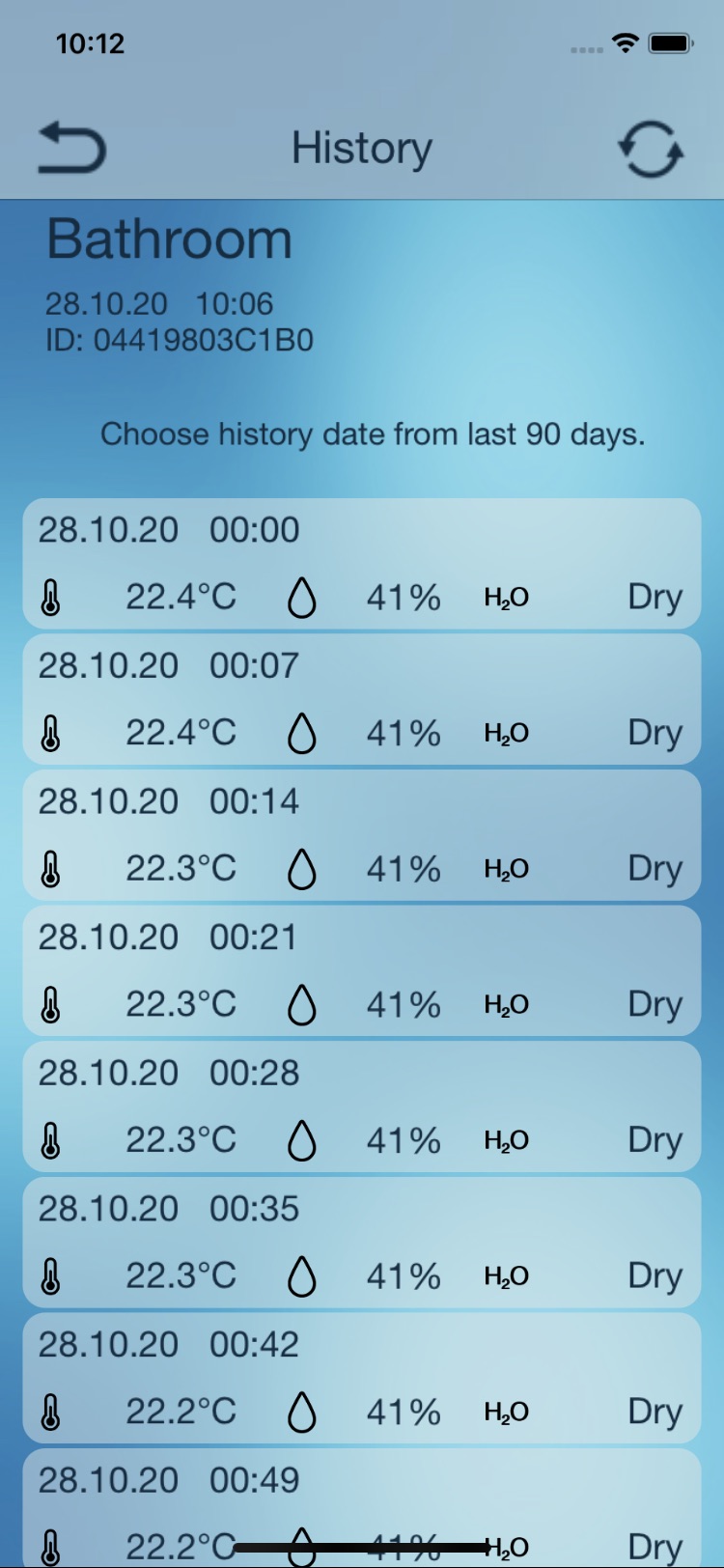Choose history date from last 90 days
This screenshot has width=724, height=1568.
click(373, 434)
